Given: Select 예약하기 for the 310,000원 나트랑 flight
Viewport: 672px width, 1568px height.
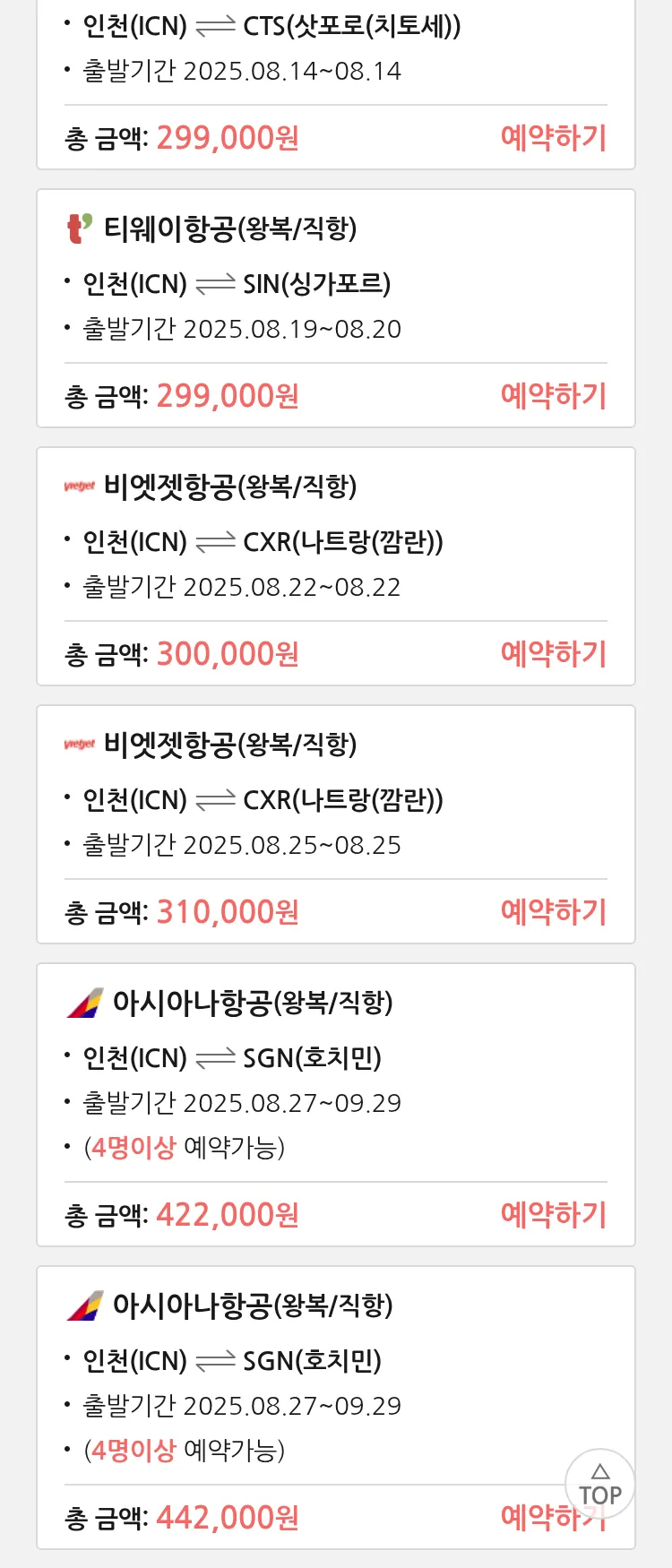Looking at the screenshot, I should point(553,912).
